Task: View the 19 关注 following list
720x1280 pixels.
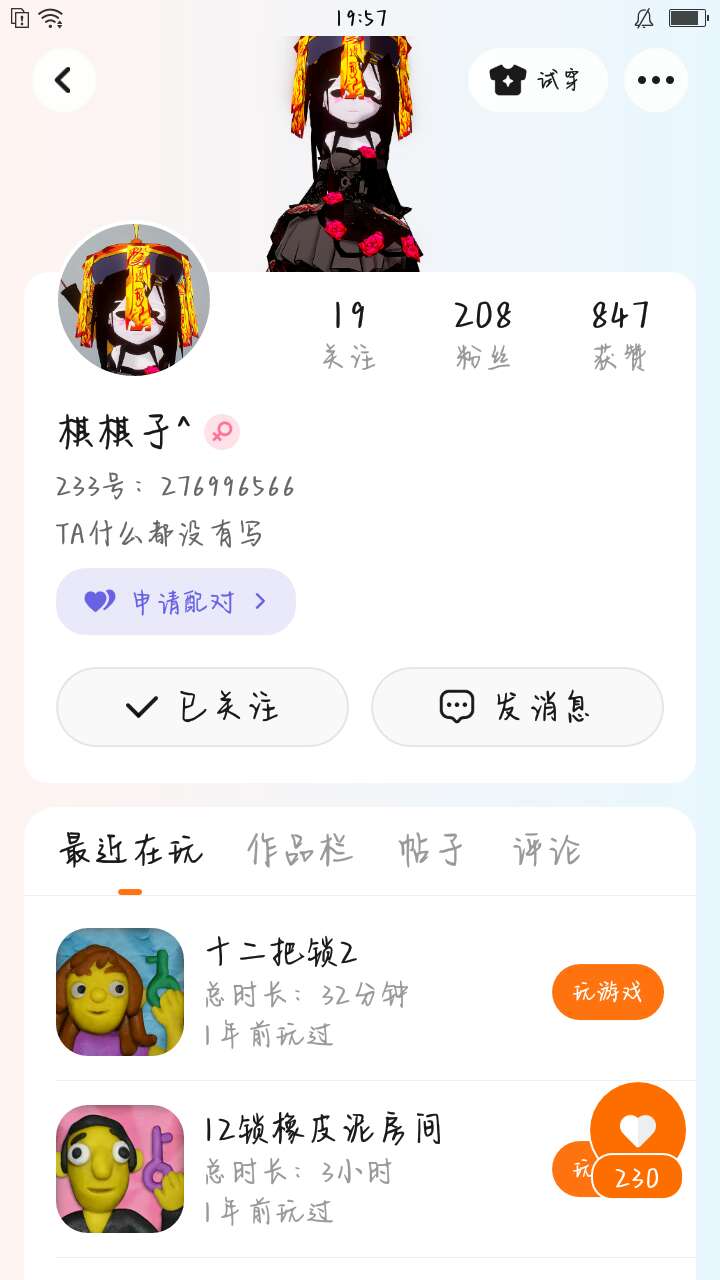Action: click(x=349, y=334)
